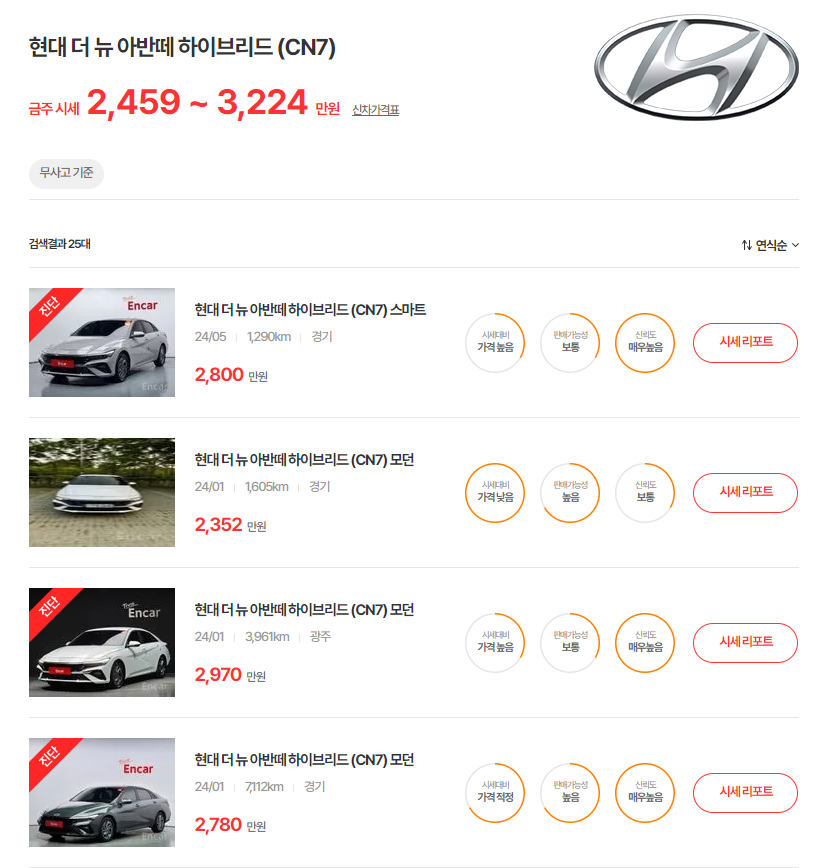Screen dimensions: 833x868
Task: Open the first car's photo thumbnail
Action: [101, 343]
